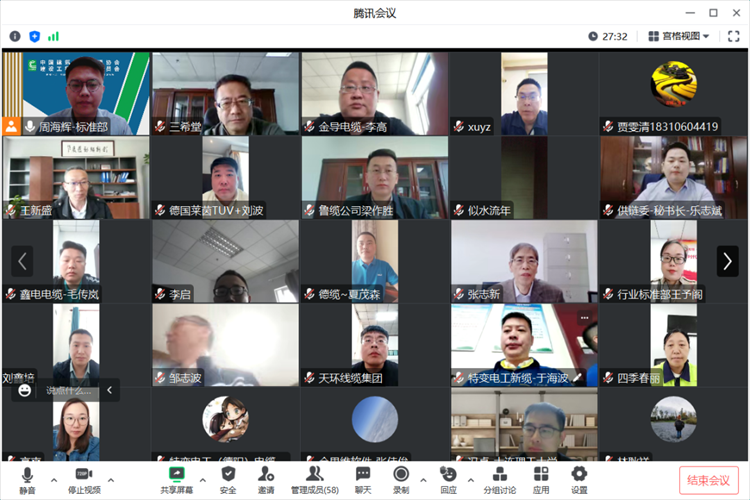End the meeting with 结束会议
750x500 pixels.
pyautogui.click(x=709, y=480)
